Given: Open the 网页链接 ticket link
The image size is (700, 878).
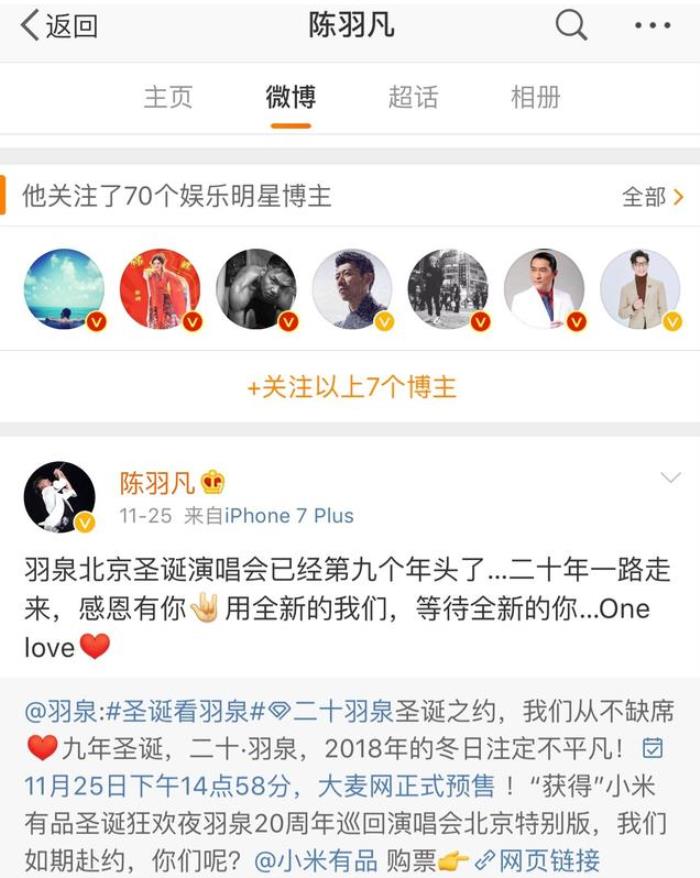Looking at the screenshot, I should coord(538,860).
